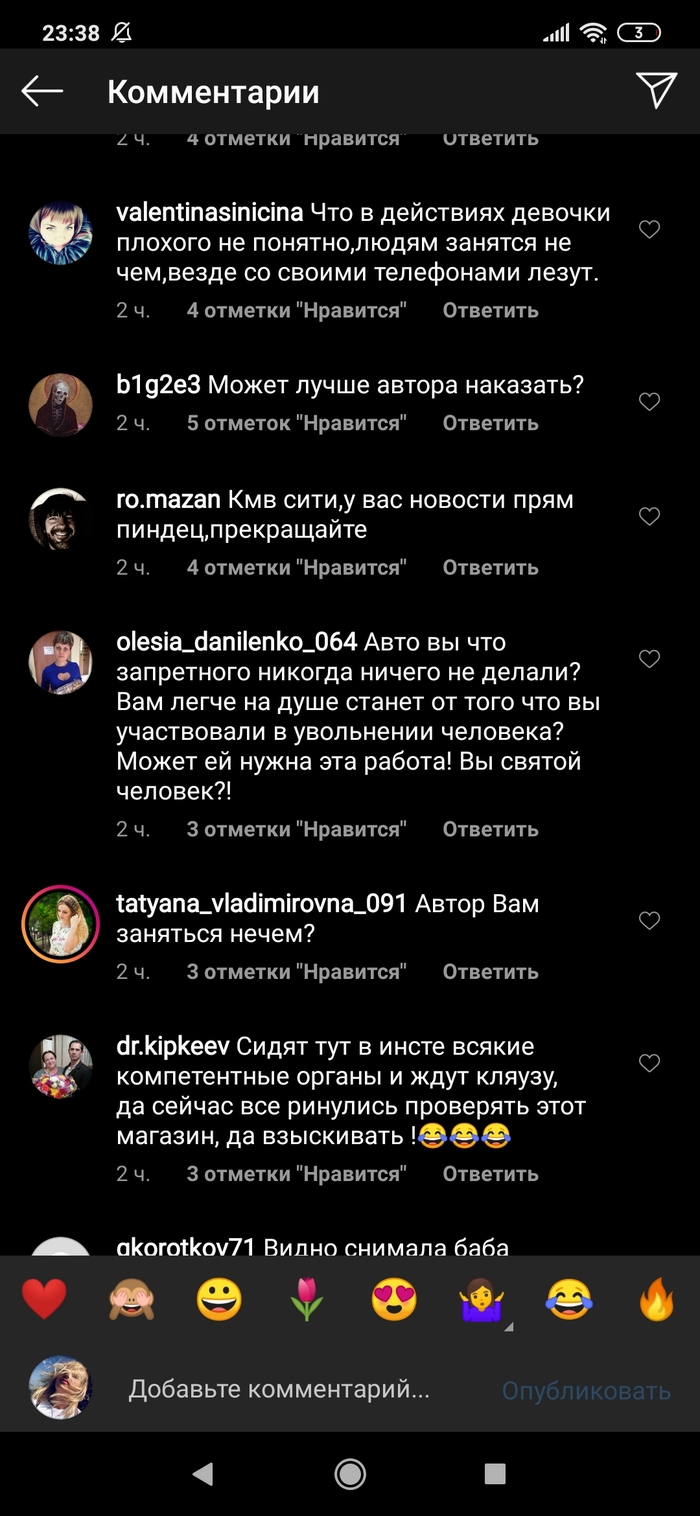Screen dimensions: 700x1516
Task: Insert the red heart emoji
Action: 44,1300
